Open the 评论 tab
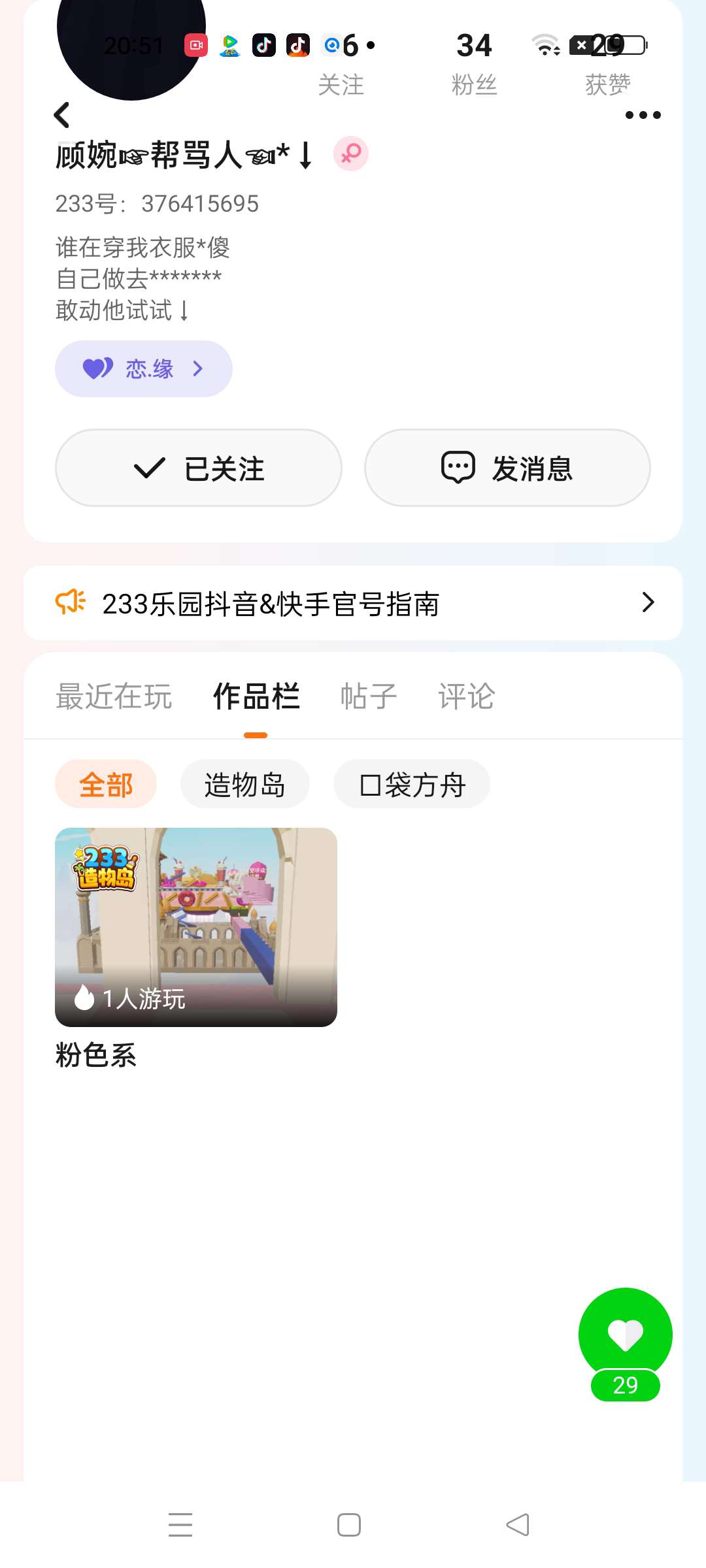This screenshot has width=706, height=1568. pyautogui.click(x=466, y=696)
